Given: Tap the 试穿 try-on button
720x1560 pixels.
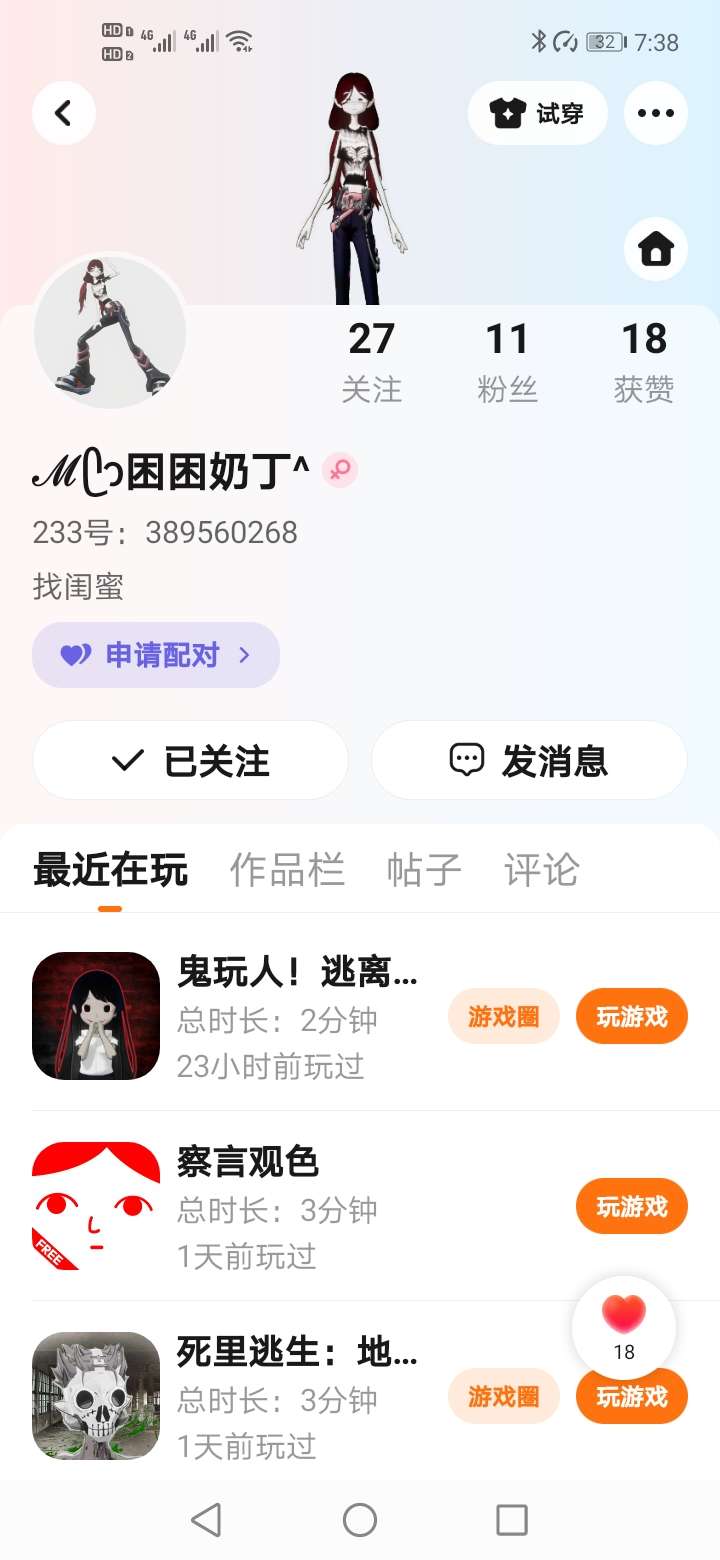Looking at the screenshot, I should point(538,113).
